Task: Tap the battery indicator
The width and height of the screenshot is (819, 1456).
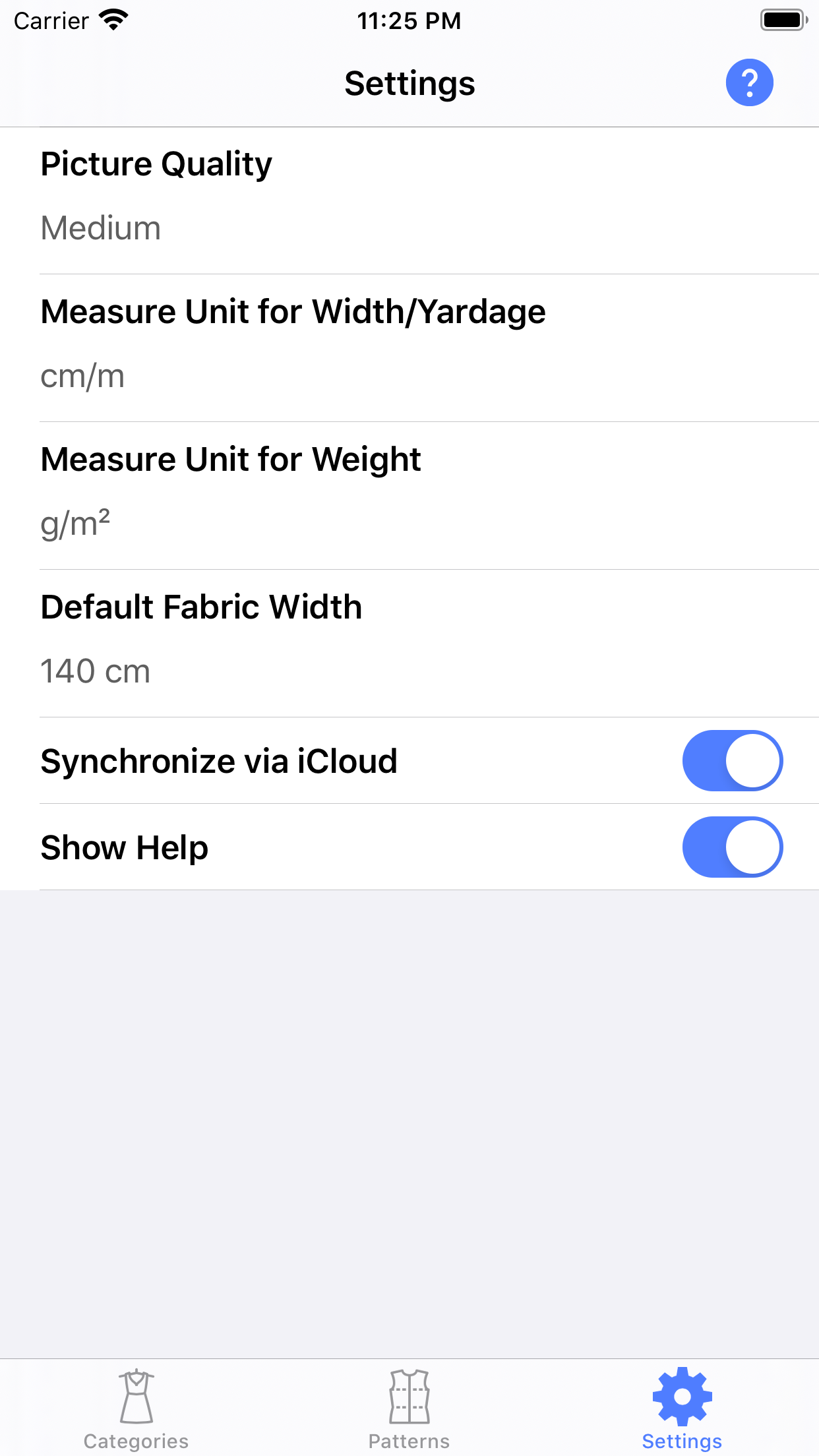Action: [x=783, y=20]
